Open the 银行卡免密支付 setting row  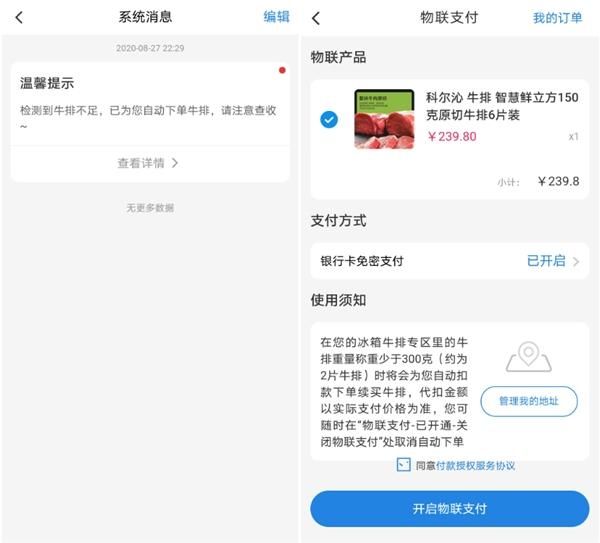click(449, 261)
